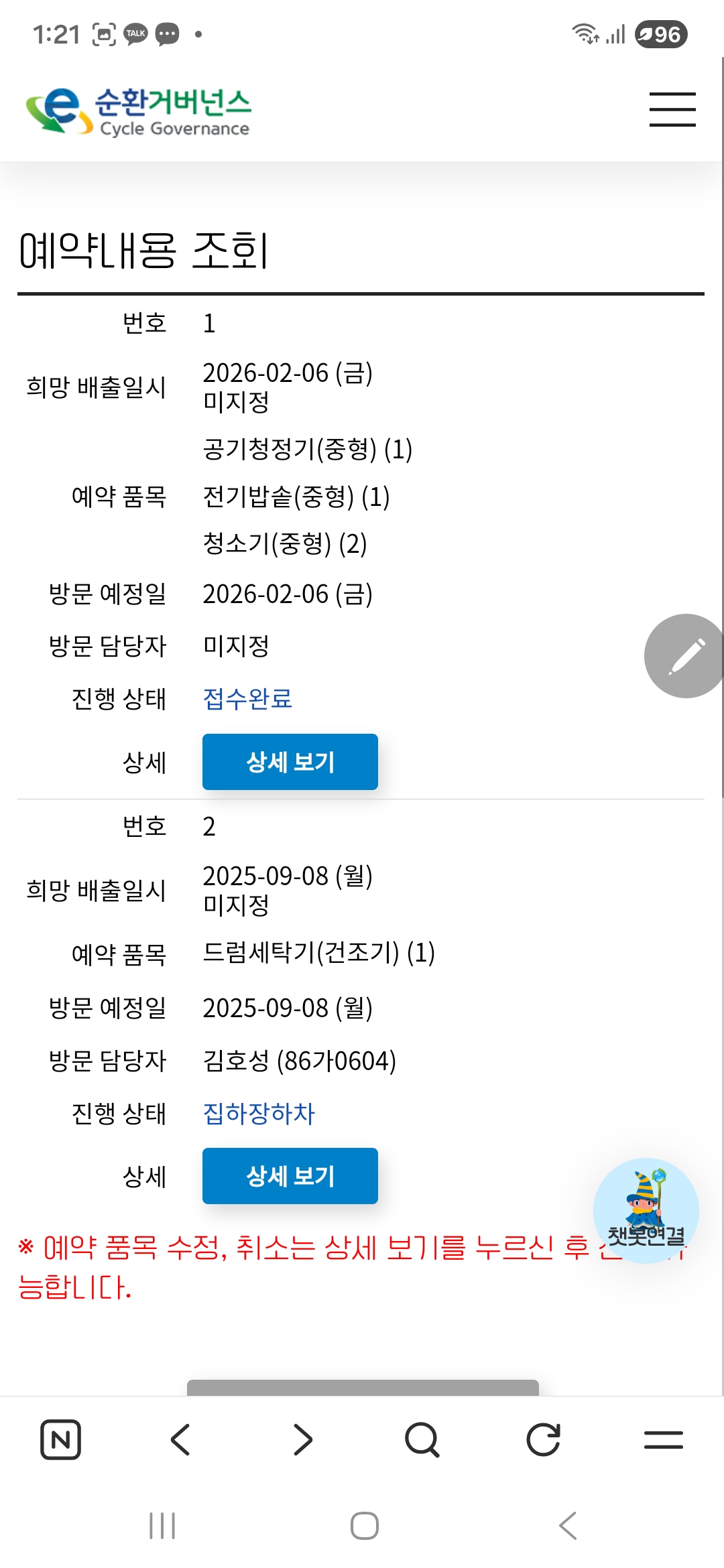Open the recent apps view

pyautogui.click(x=162, y=1526)
